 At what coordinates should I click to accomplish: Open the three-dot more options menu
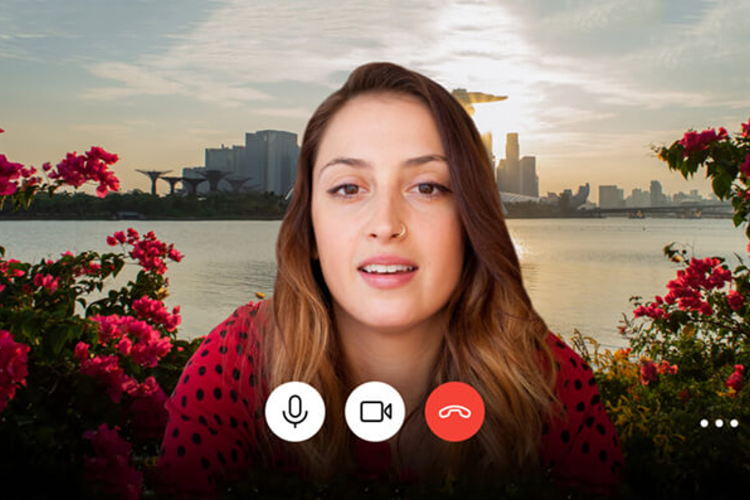pos(719,423)
